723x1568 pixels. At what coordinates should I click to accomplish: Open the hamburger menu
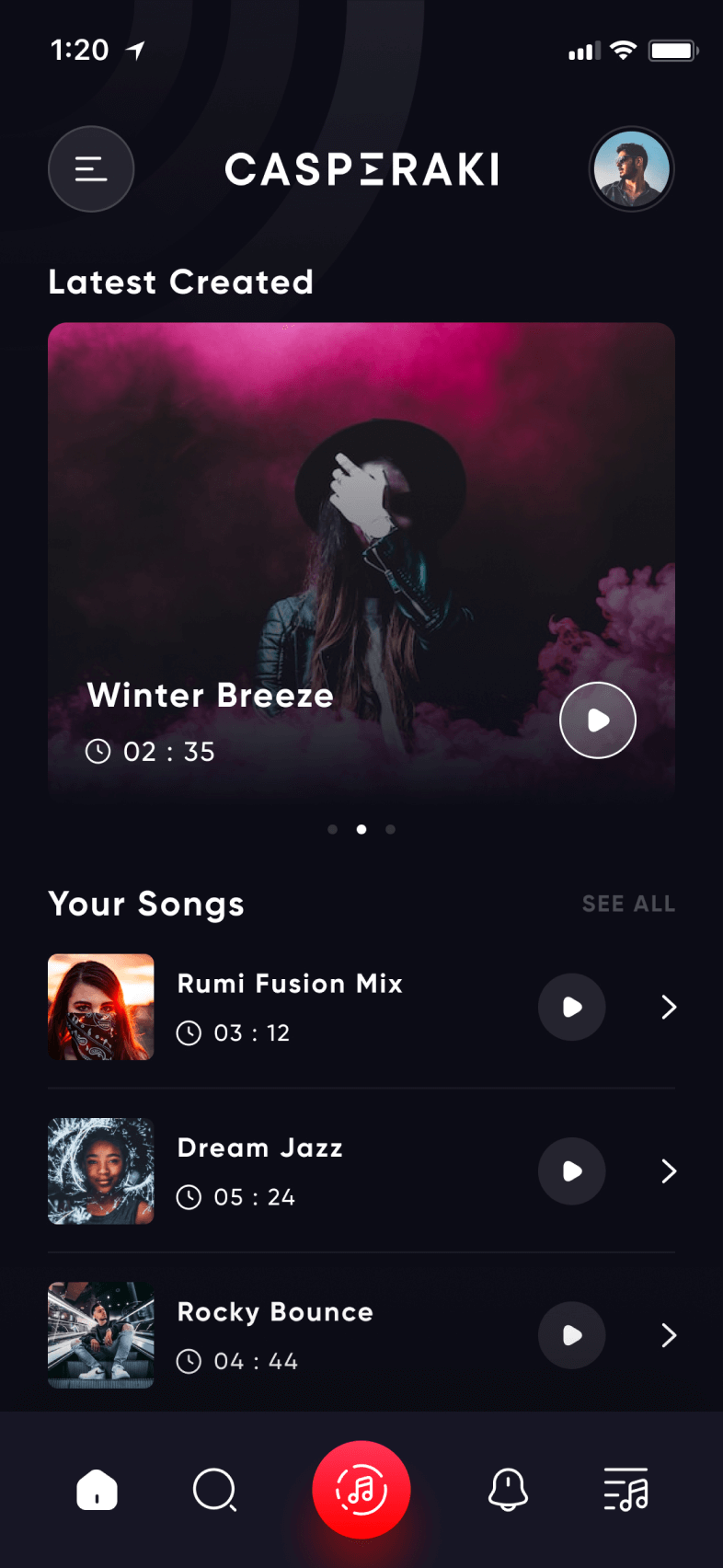point(91,169)
